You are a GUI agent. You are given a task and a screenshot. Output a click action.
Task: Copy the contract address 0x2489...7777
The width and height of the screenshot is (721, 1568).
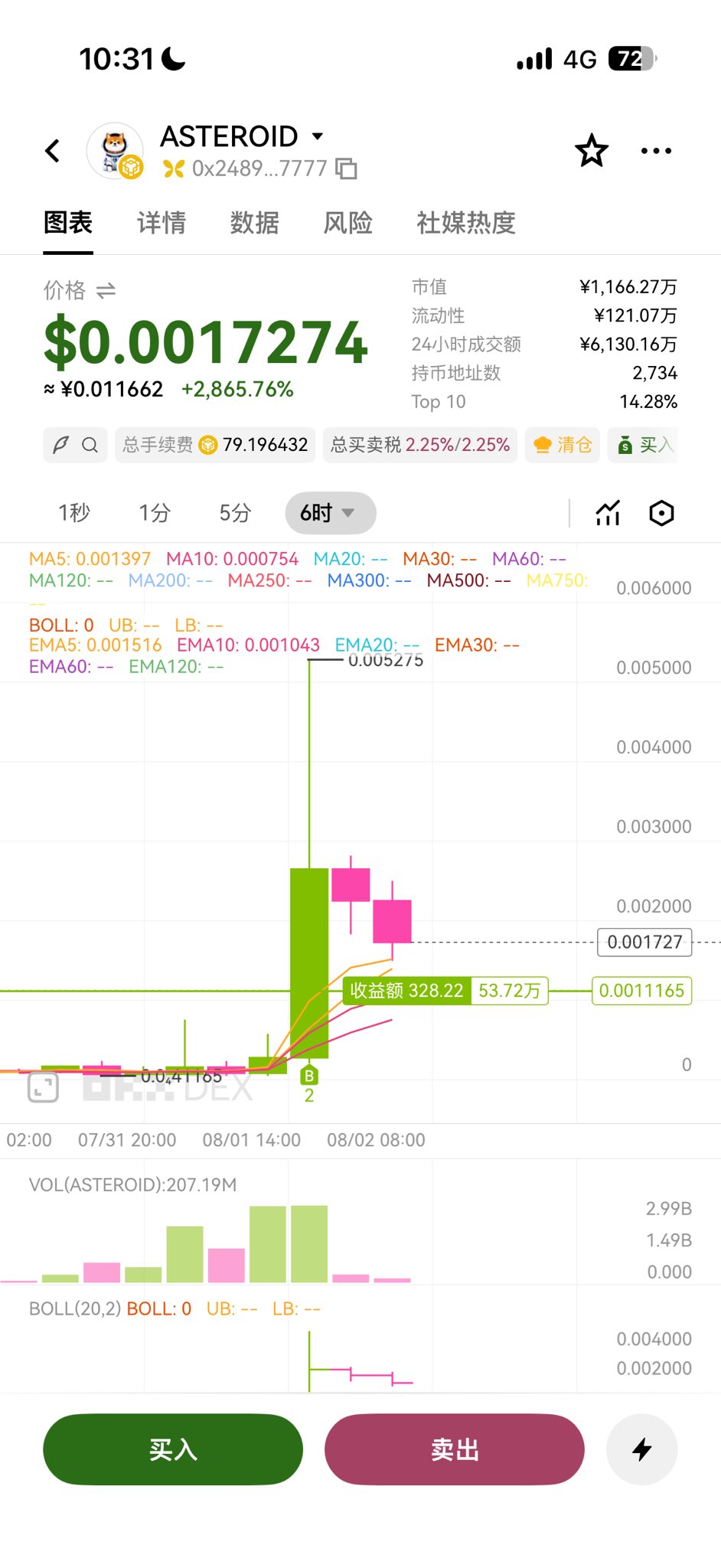click(347, 168)
